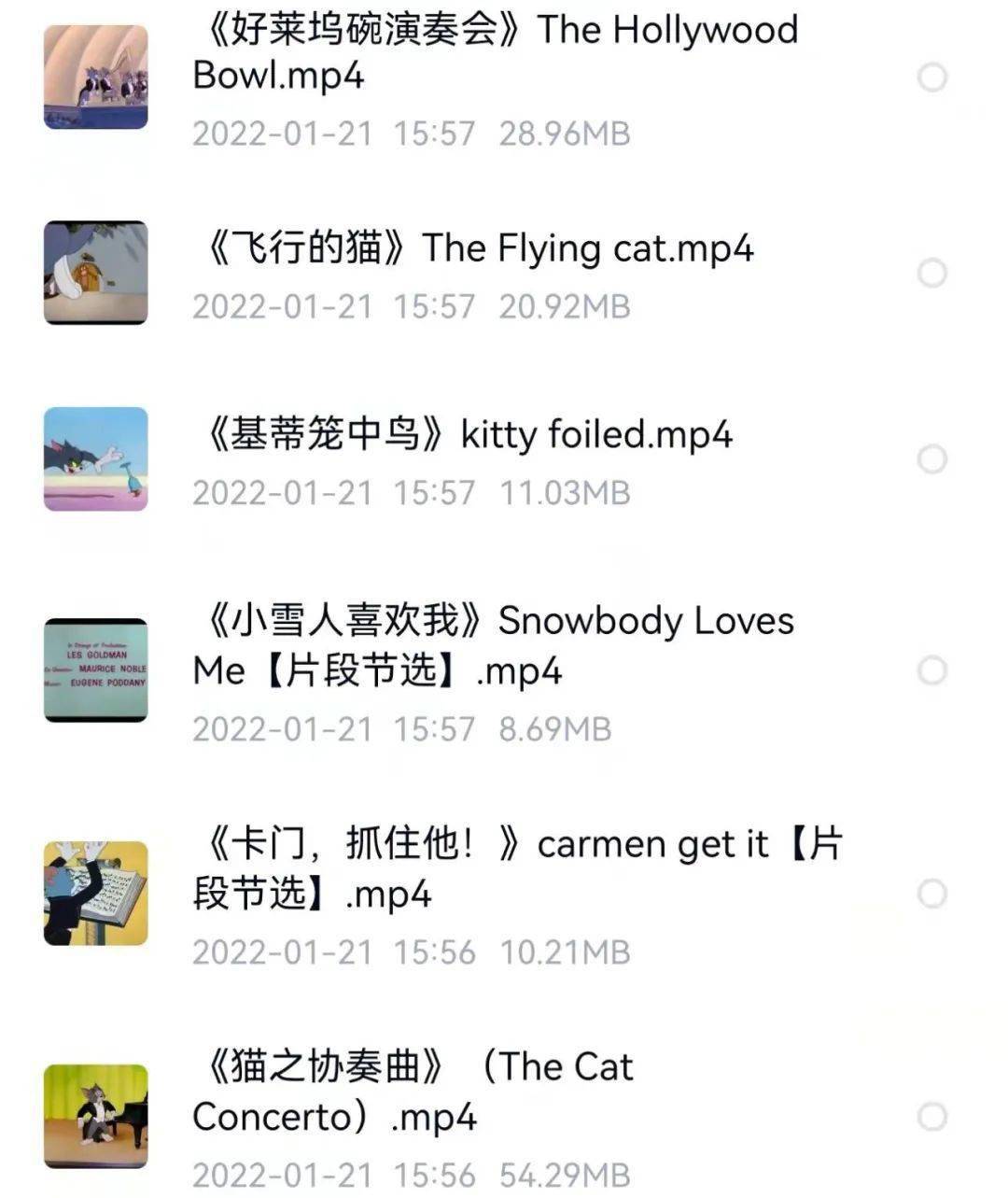Mark The Flying cat.mp4 as selected
This screenshot has height=1198, width=1008.
pyautogui.click(x=931, y=273)
